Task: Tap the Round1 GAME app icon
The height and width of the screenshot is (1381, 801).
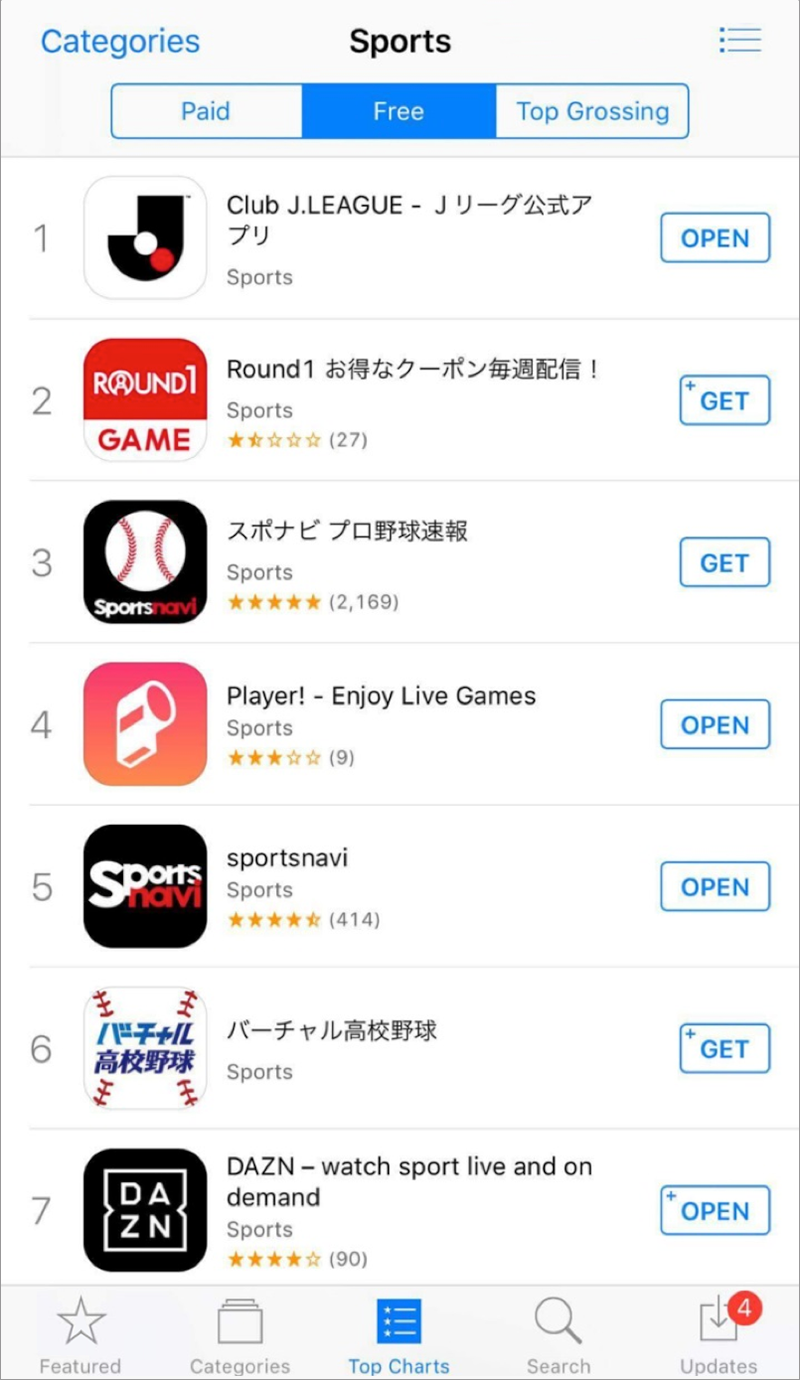Action: point(144,399)
